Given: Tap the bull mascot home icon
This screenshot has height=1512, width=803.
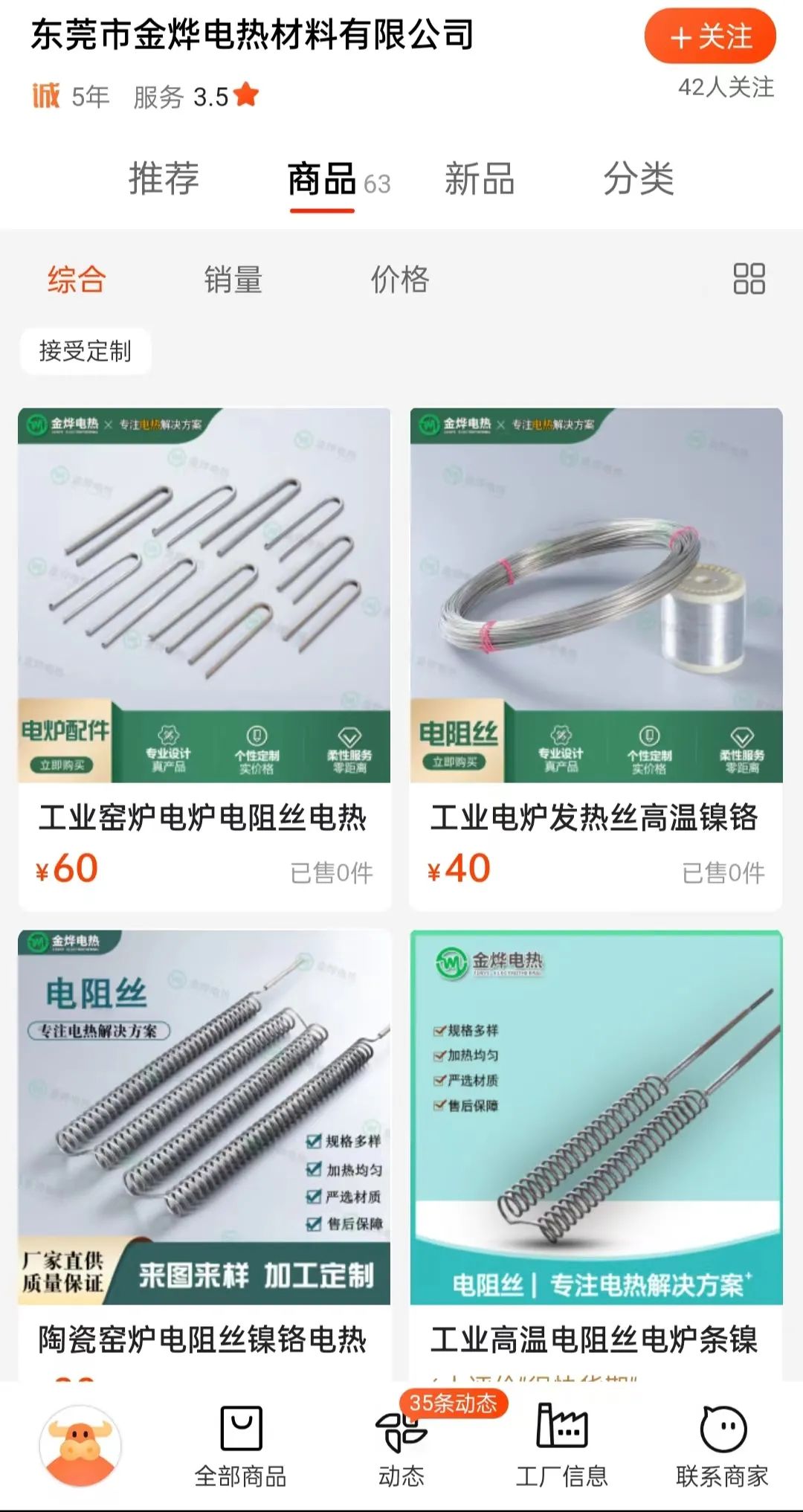Looking at the screenshot, I should tap(80, 1446).
